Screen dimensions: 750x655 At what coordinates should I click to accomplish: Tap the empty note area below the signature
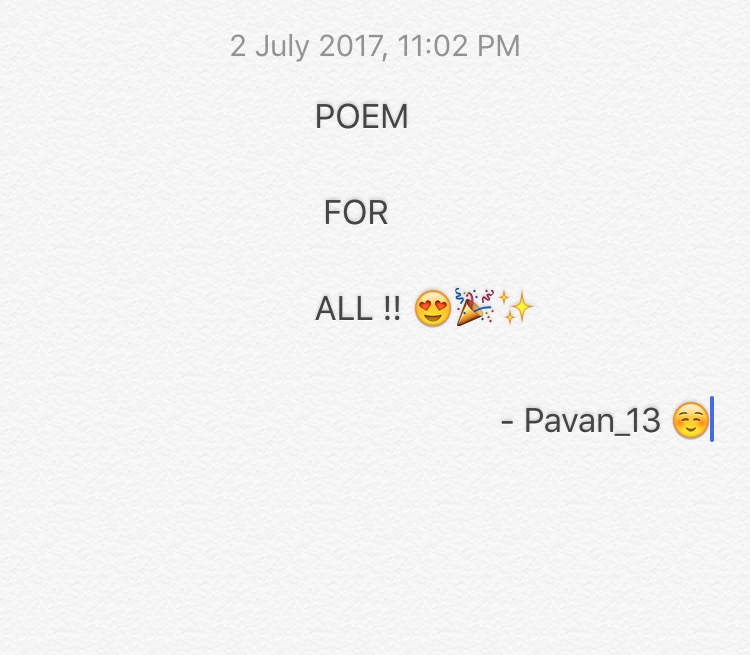pyautogui.click(x=375, y=550)
